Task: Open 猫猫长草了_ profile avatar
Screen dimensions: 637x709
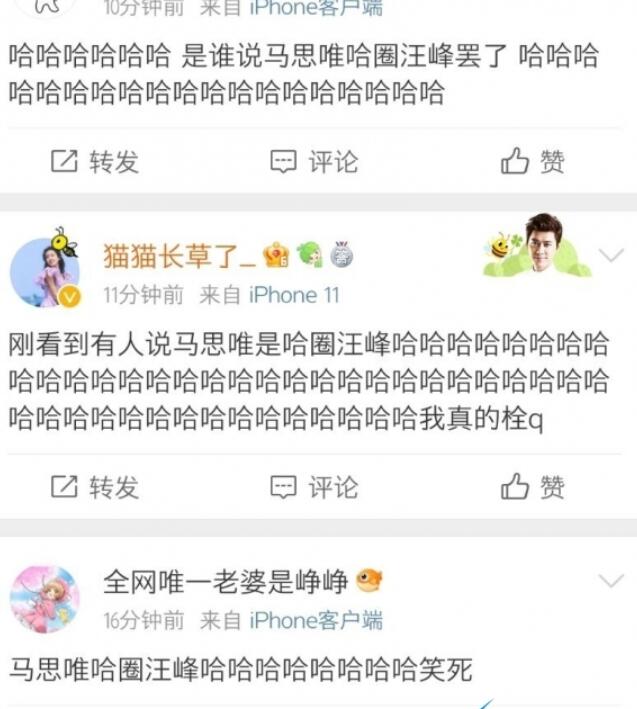Action: tap(44, 271)
